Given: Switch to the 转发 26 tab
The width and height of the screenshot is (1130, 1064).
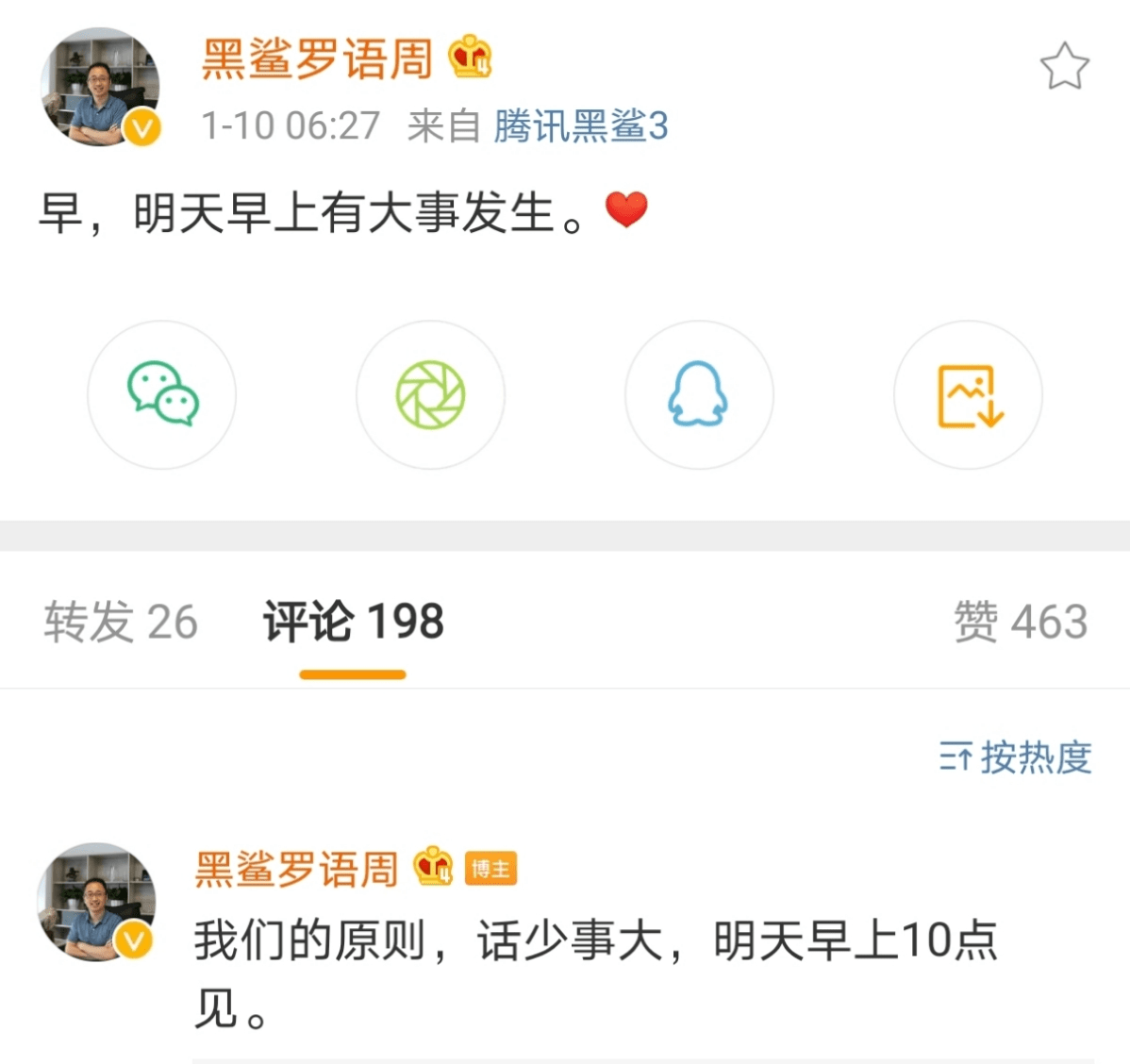Looking at the screenshot, I should [121, 623].
